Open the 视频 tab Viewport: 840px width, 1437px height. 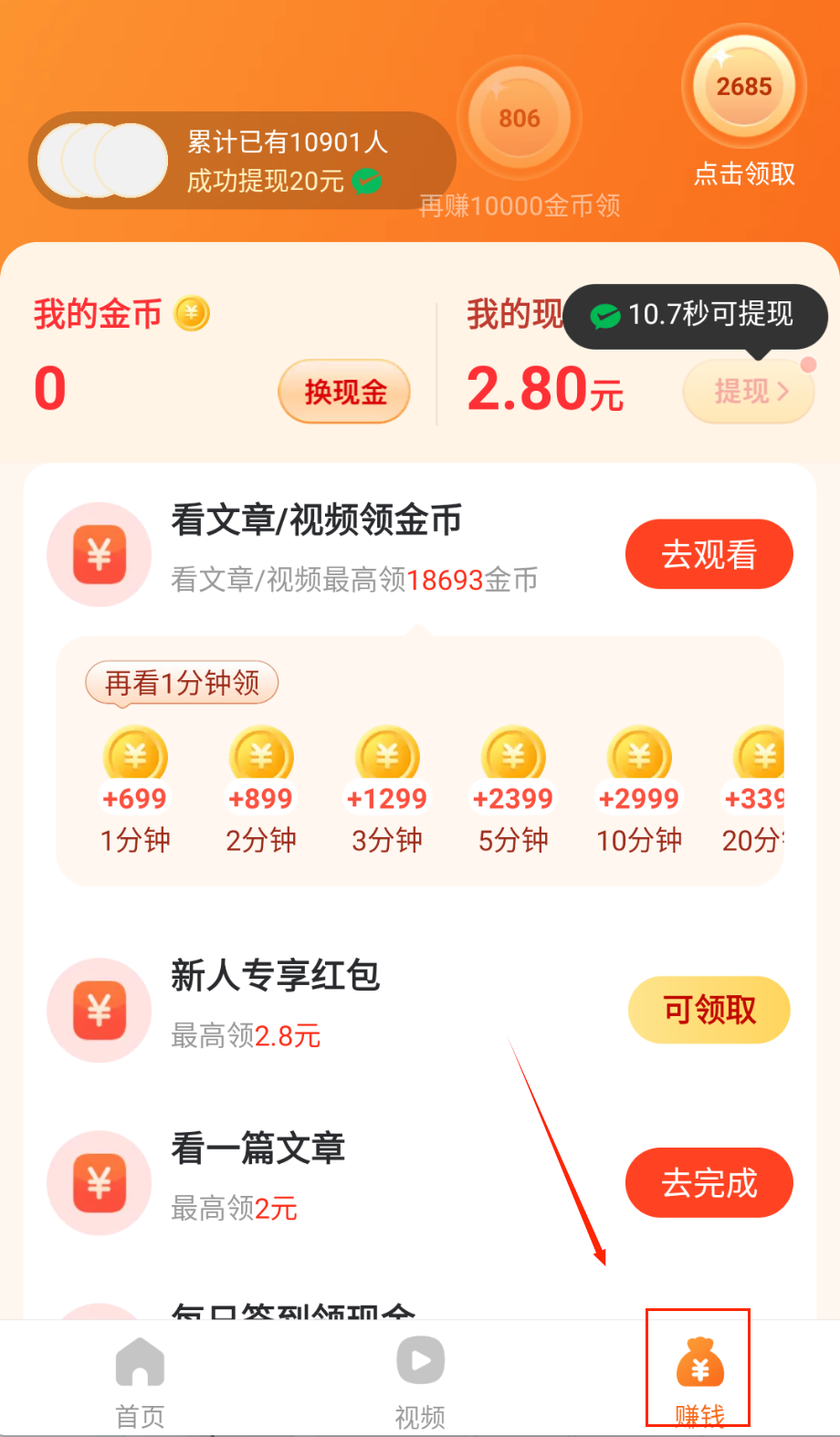click(x=420, y=1379)
